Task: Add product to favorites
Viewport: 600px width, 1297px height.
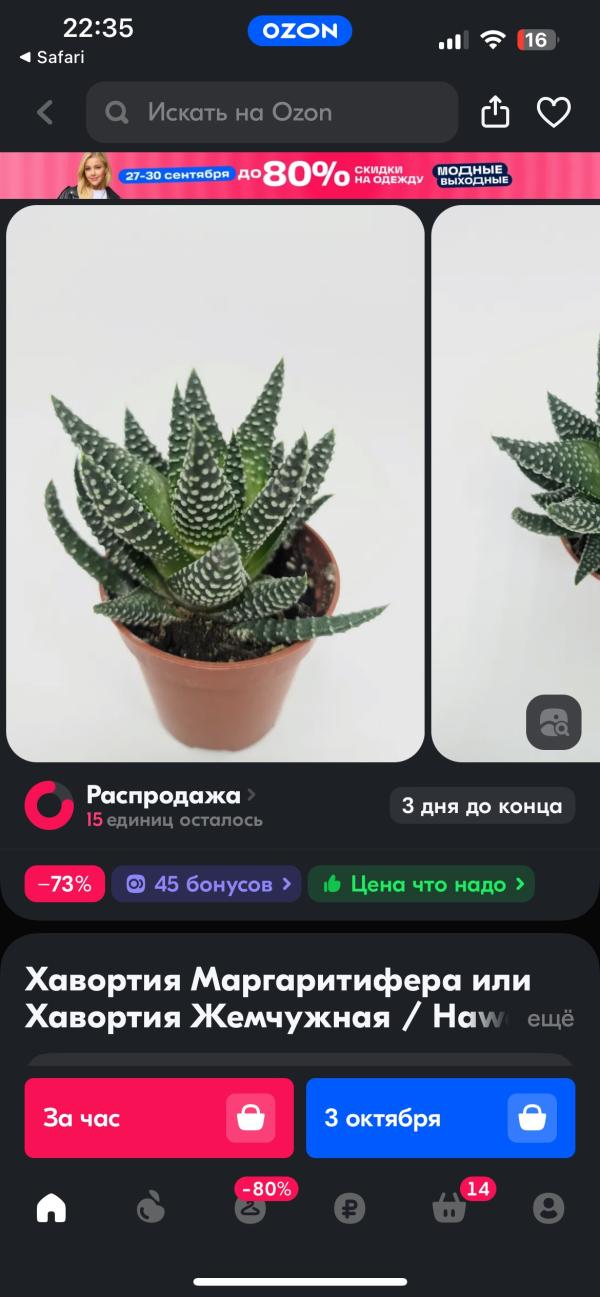Action: [553, 112]
